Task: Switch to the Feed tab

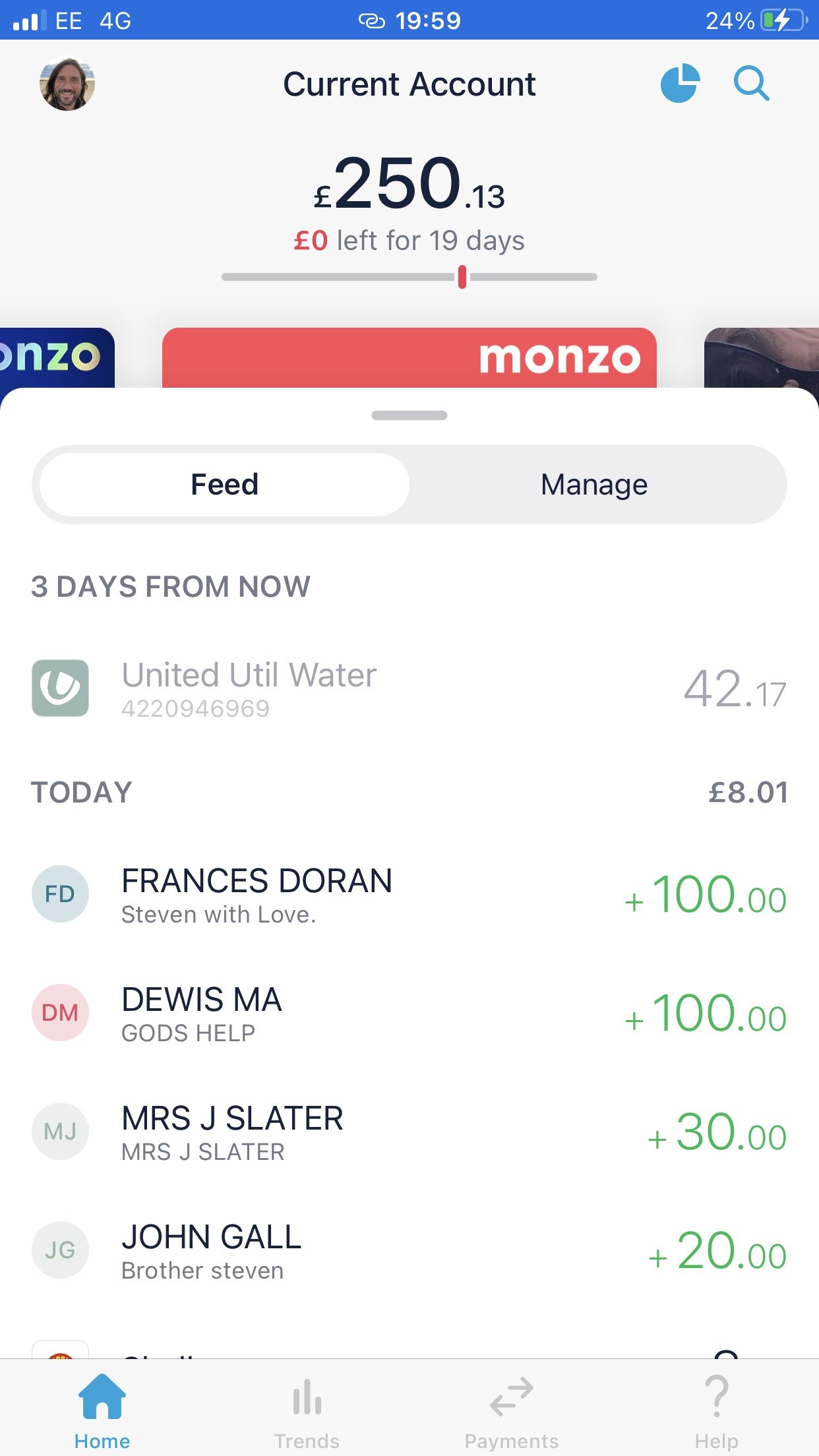Action: (x=224, y=485)
